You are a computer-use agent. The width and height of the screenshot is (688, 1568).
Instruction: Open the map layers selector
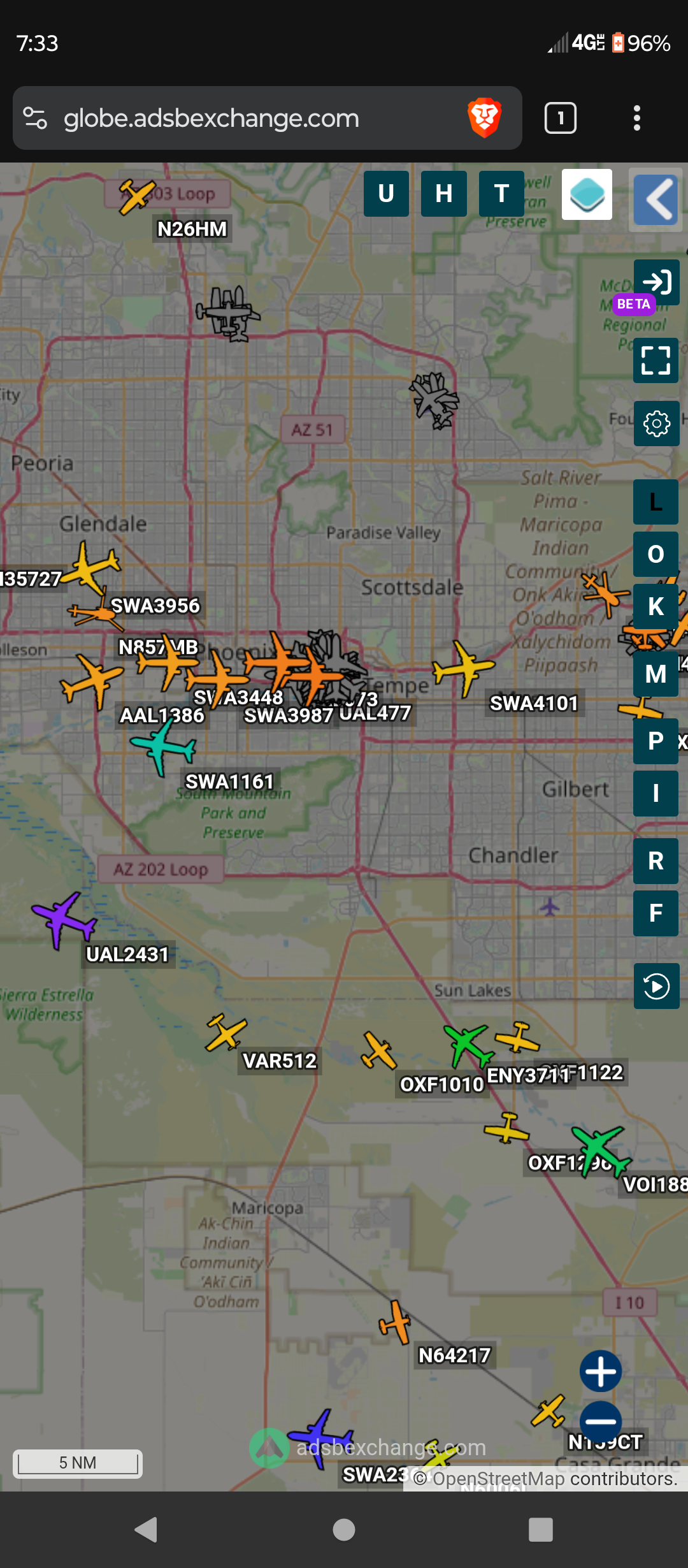[x=587, y=194]
